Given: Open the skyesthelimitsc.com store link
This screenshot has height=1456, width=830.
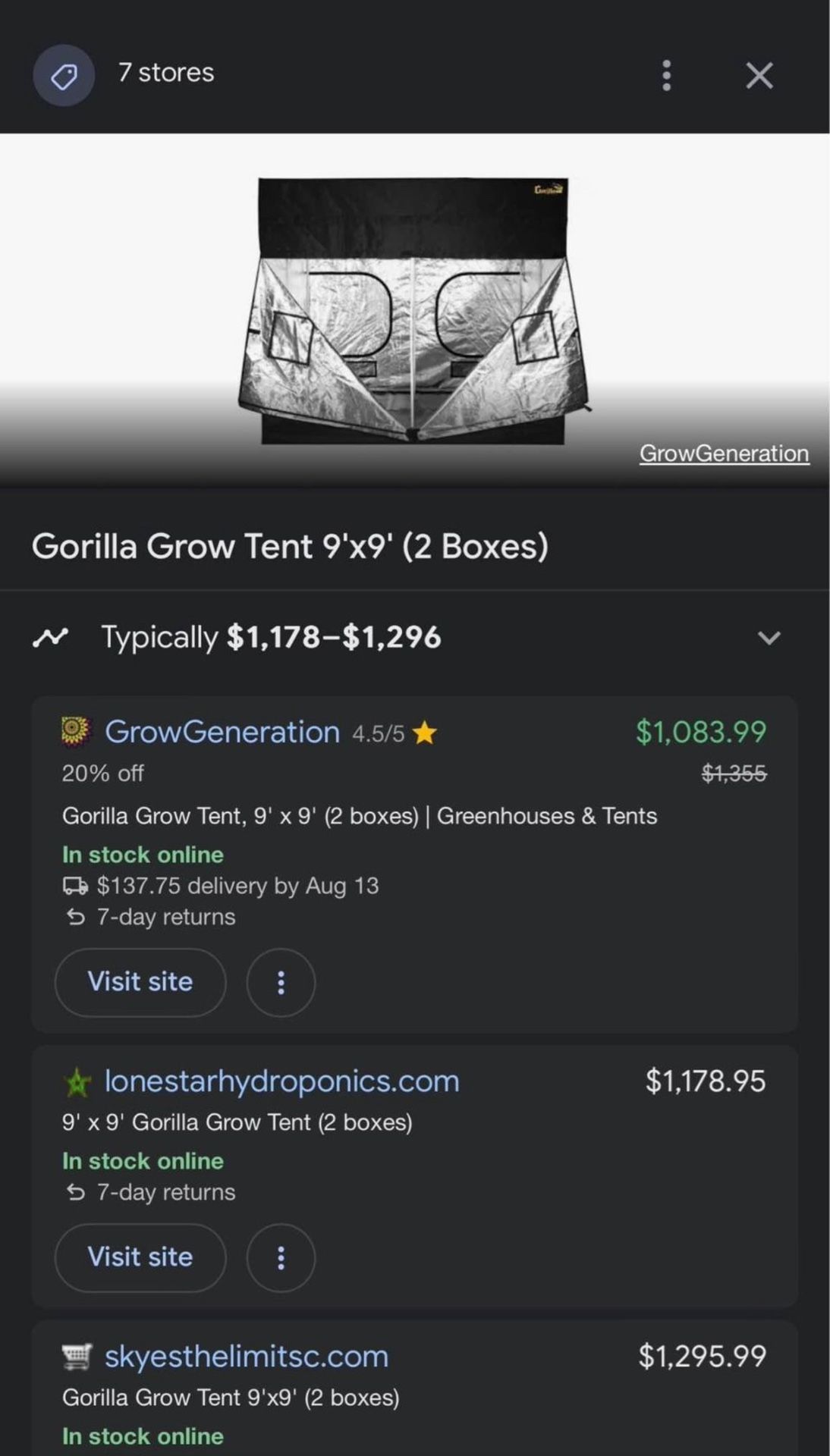Looking at the screenshot, I should pyautogui.click(x=246, y=1356).
